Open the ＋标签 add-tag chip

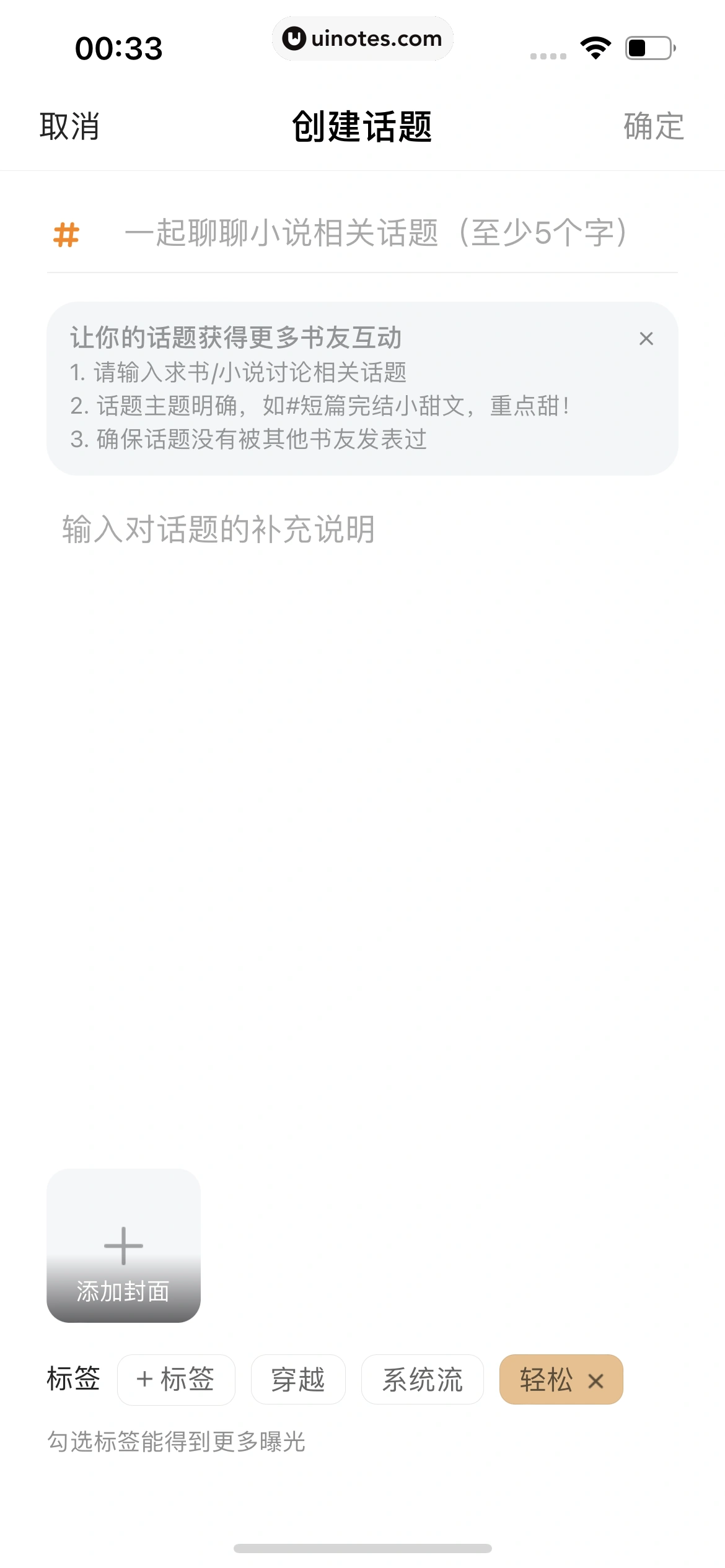coord(176,1380)
